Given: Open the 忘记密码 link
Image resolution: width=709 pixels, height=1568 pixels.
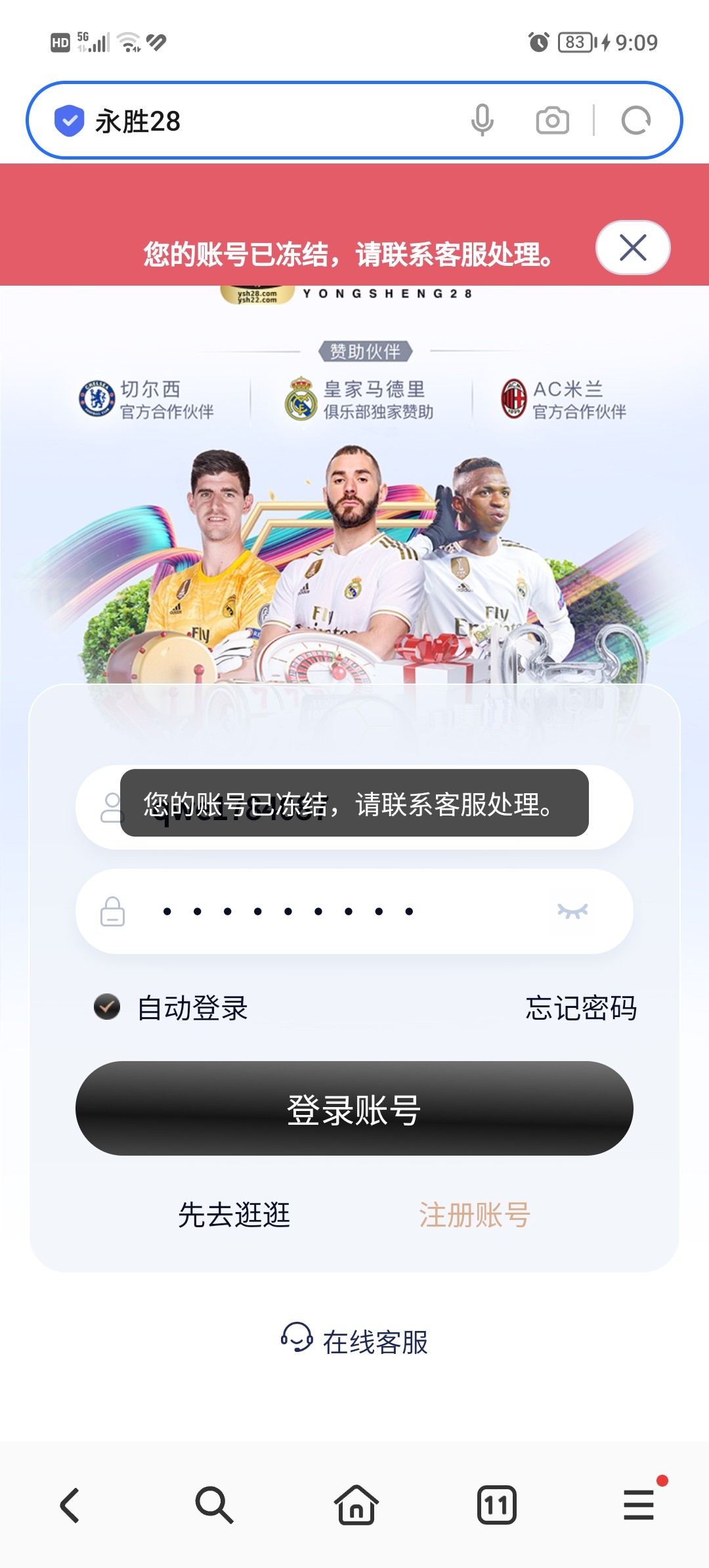Looking at the screenshot, I should pos(581,1008).
